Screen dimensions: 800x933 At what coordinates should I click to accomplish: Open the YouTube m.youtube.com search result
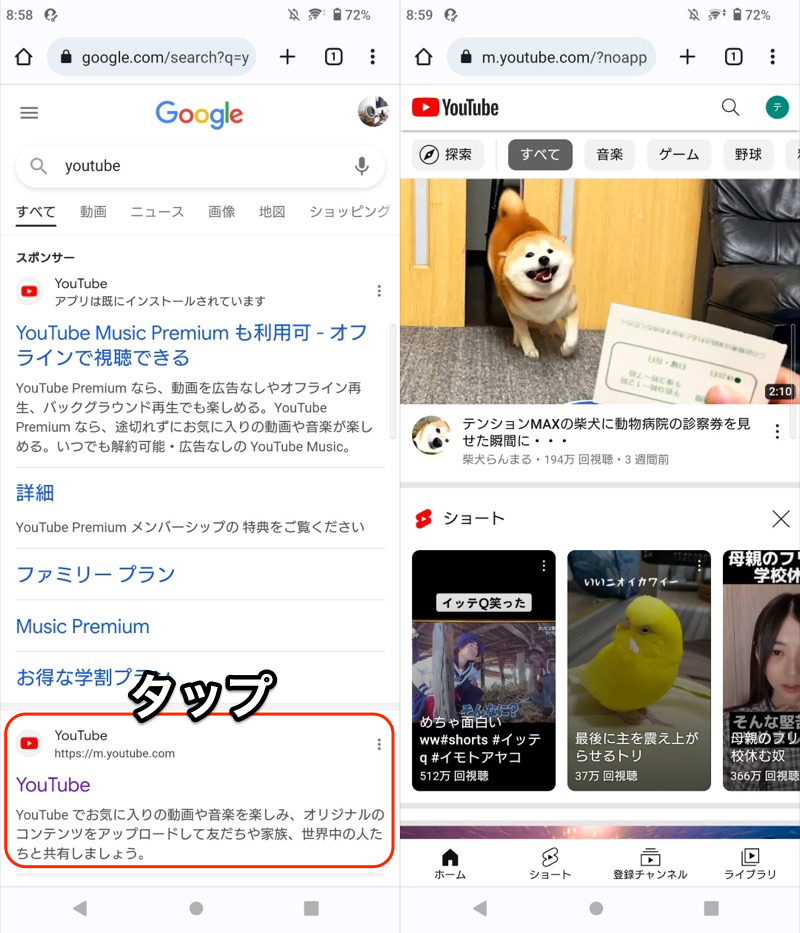(53, 784)
